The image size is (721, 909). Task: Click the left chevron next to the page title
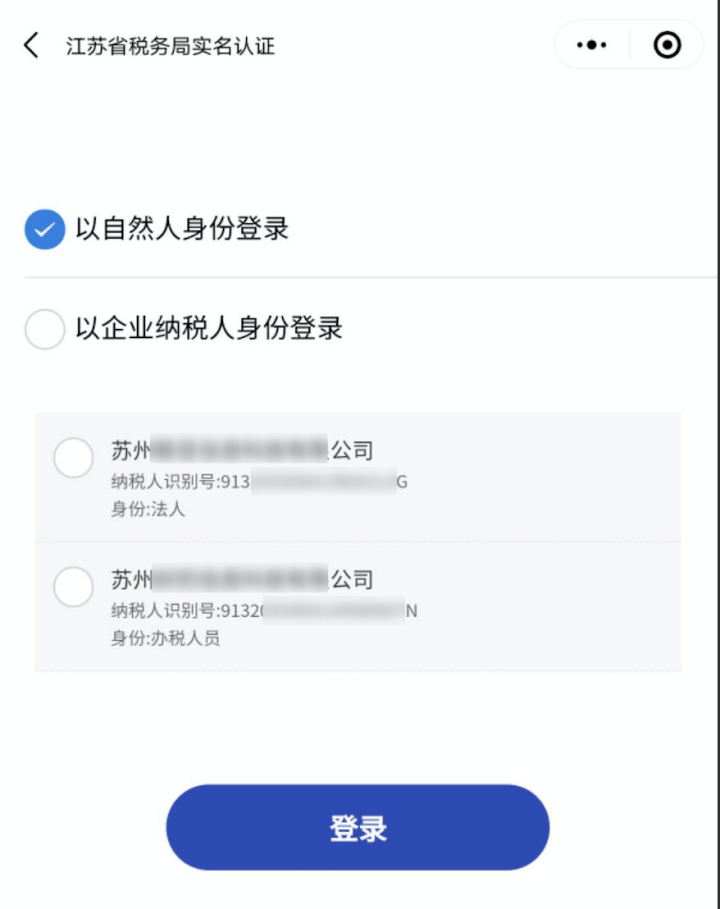[25, 45]
